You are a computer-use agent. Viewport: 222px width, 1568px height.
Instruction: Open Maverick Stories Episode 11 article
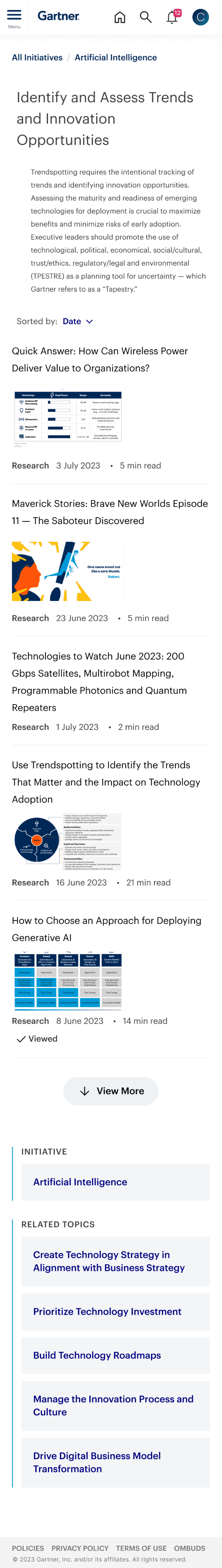[x=110, y=512]
